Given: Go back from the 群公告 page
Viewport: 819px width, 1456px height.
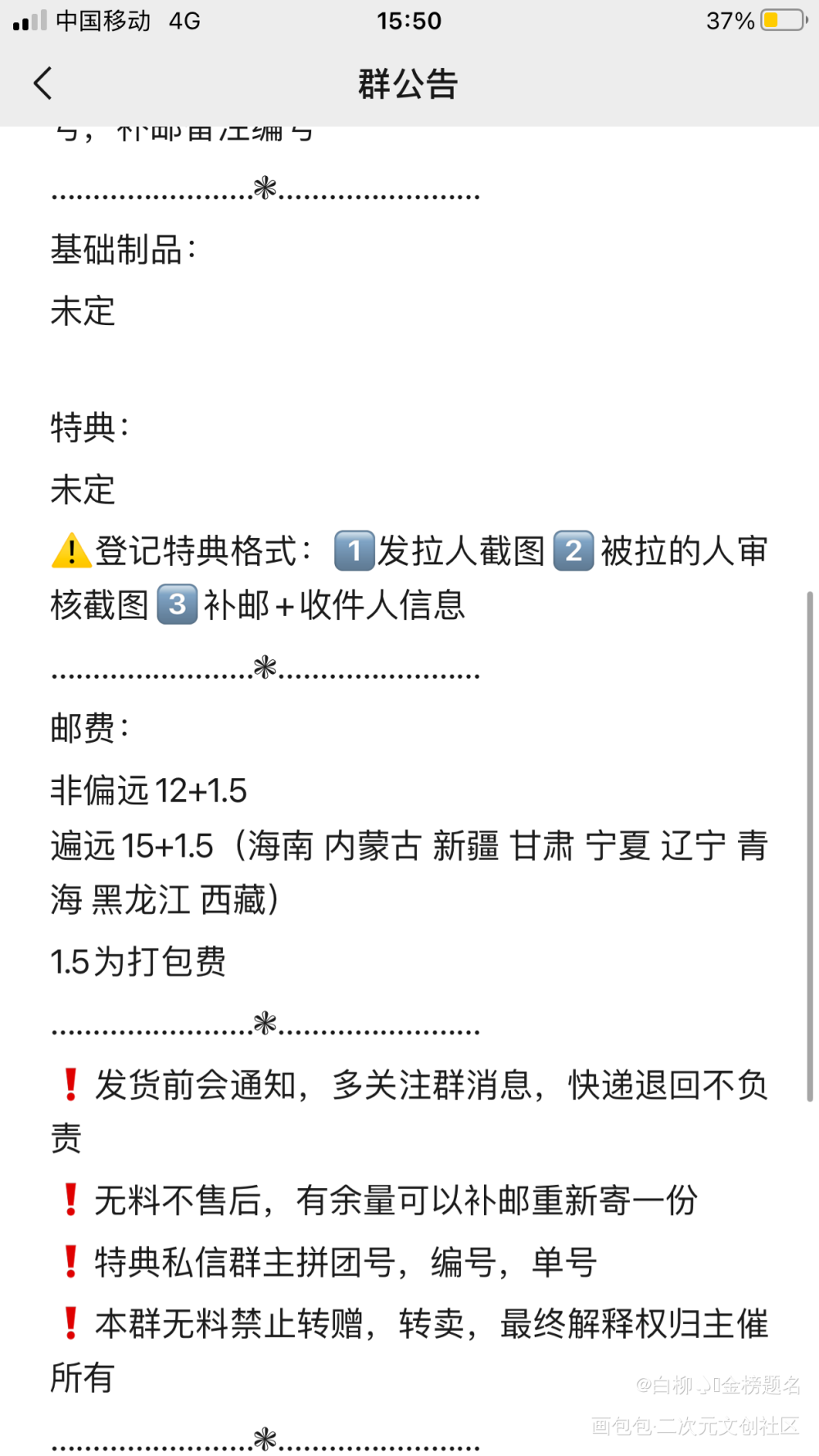Looking at the screenshot, I should 43,84.
